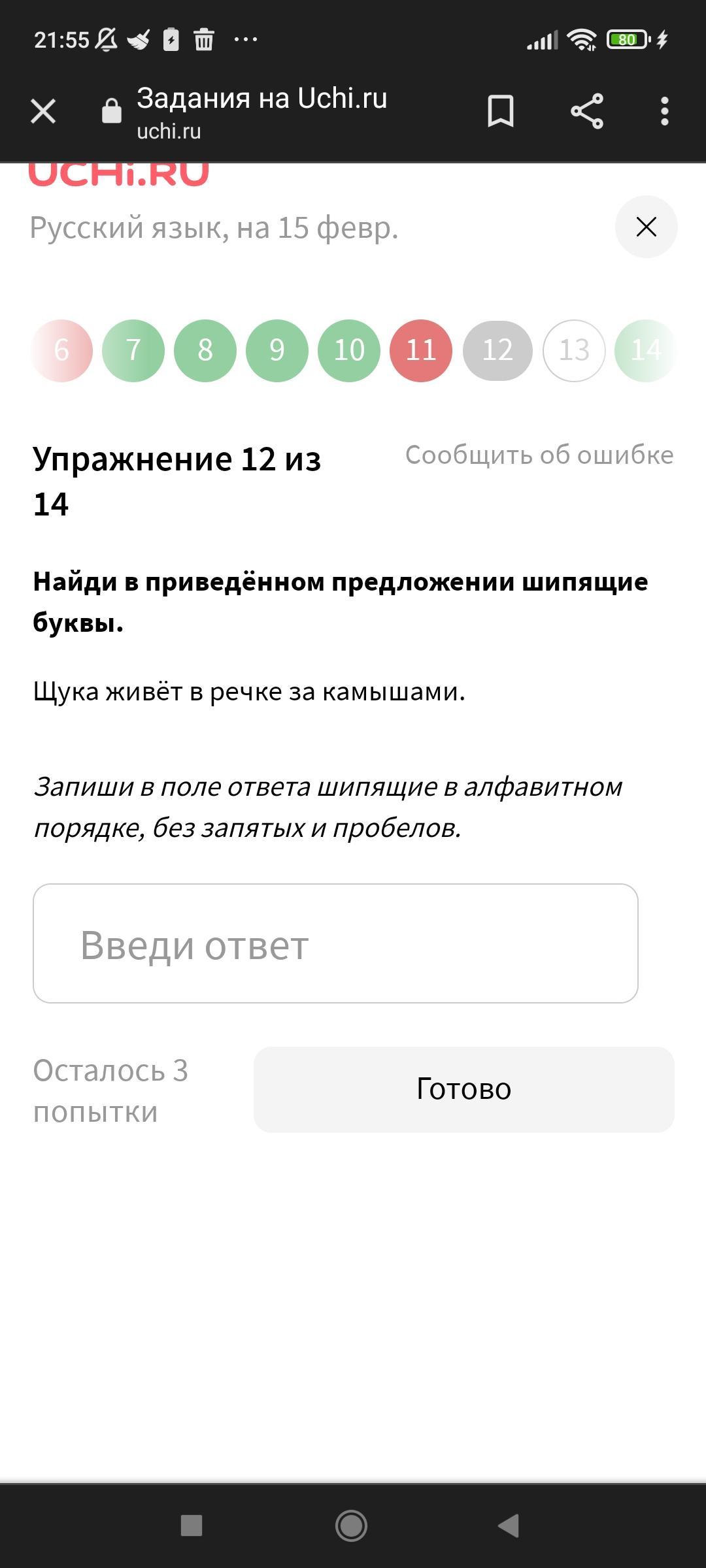
Task: Tap "Сообщить об ошибке" link
Action: 539,455
